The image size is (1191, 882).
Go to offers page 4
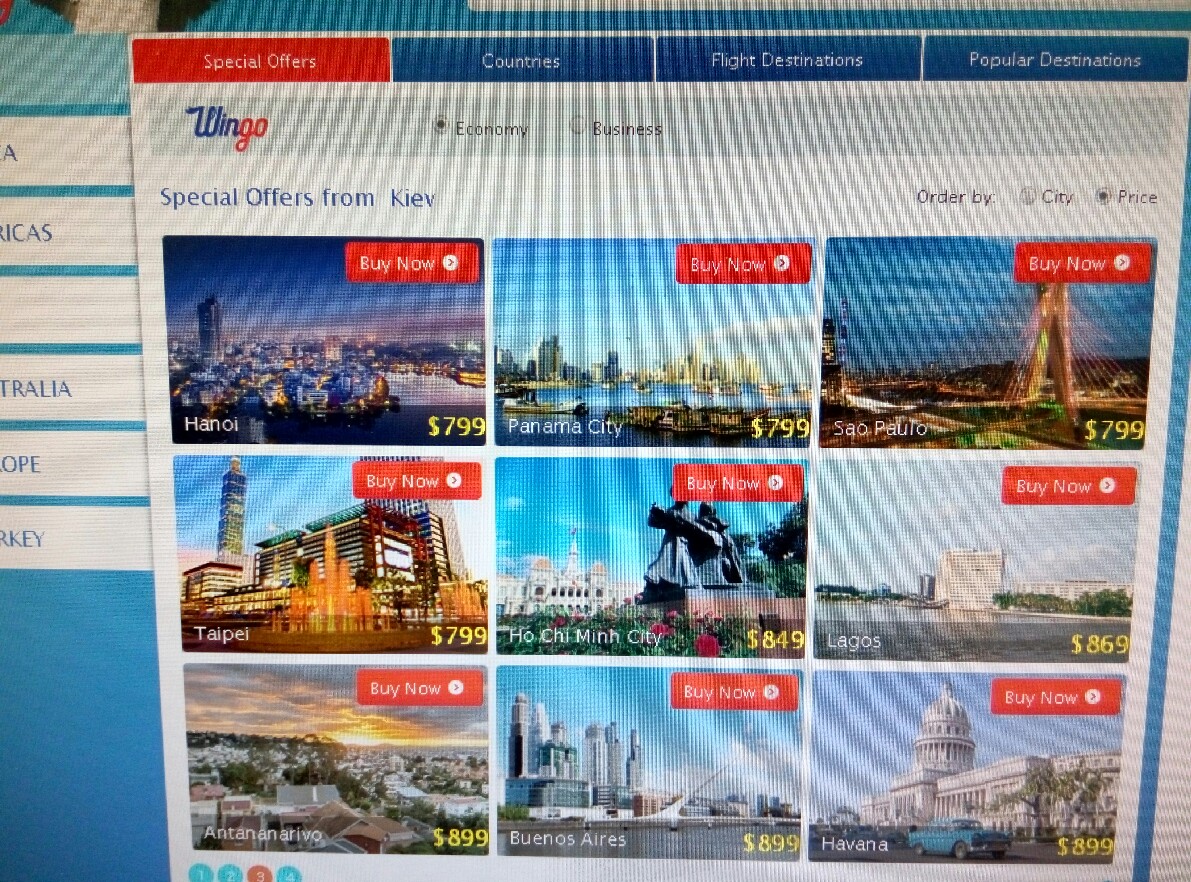click(x=289, y=876)
